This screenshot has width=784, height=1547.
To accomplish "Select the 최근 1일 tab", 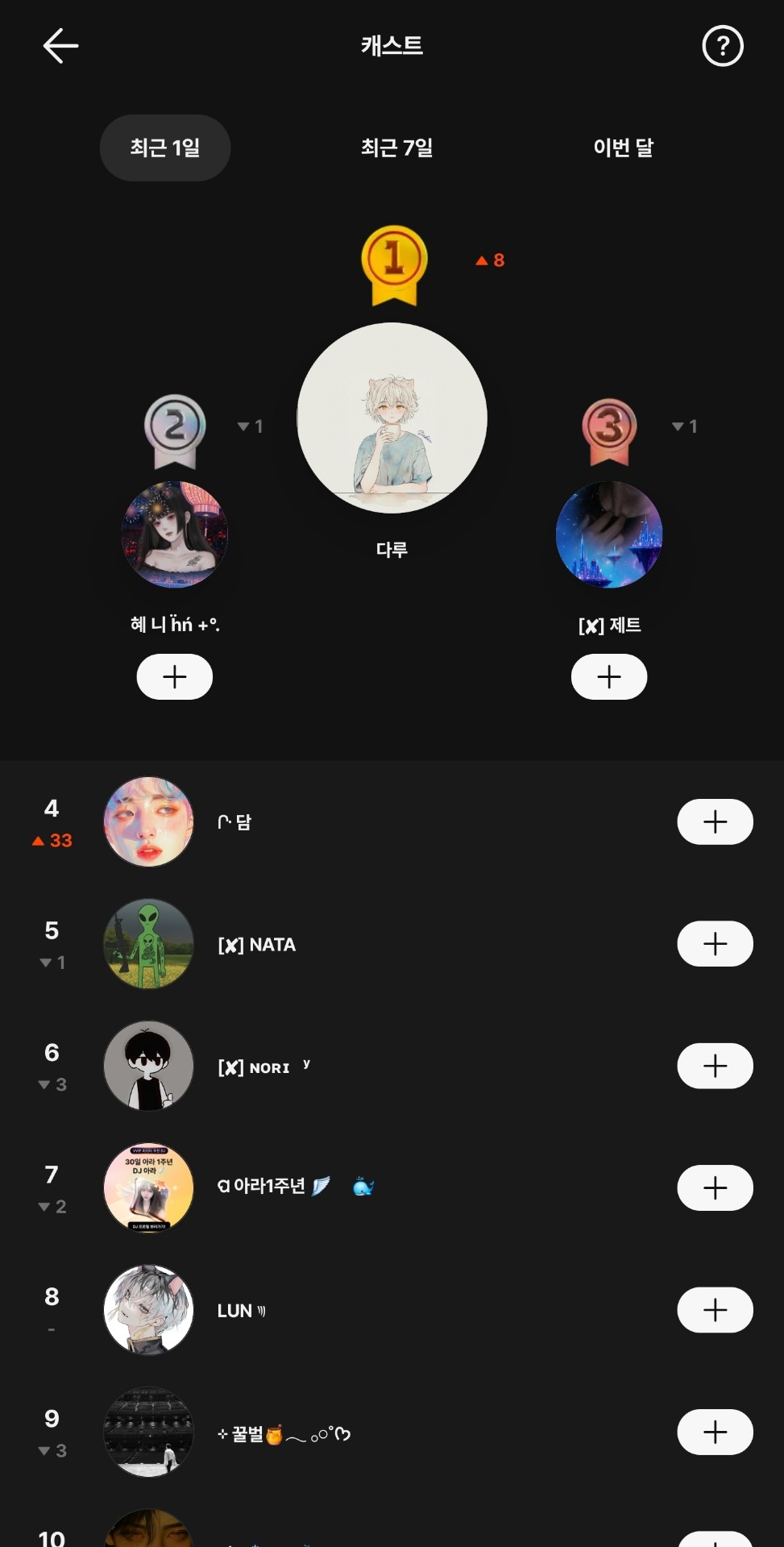I will point(165,148).
